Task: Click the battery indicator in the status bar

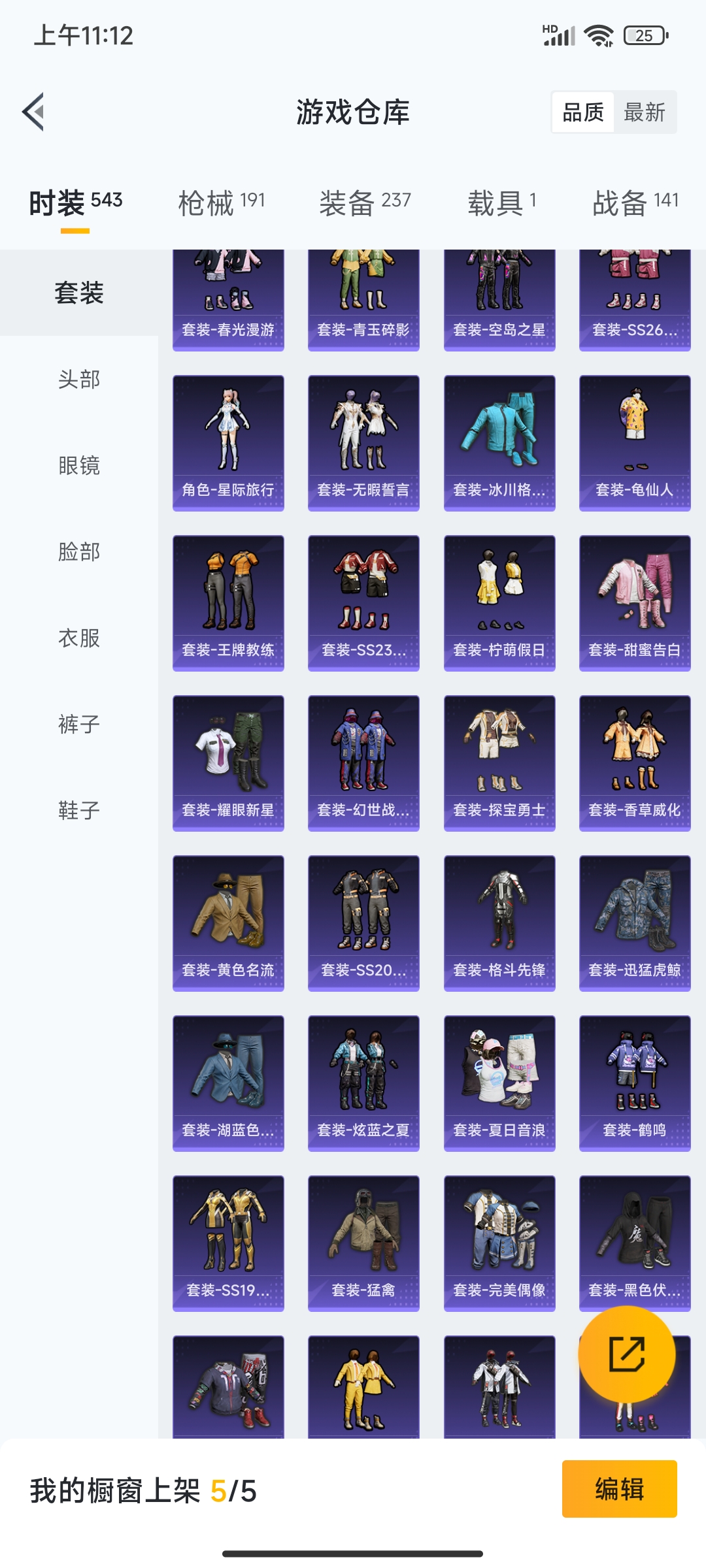Action: 646,36
